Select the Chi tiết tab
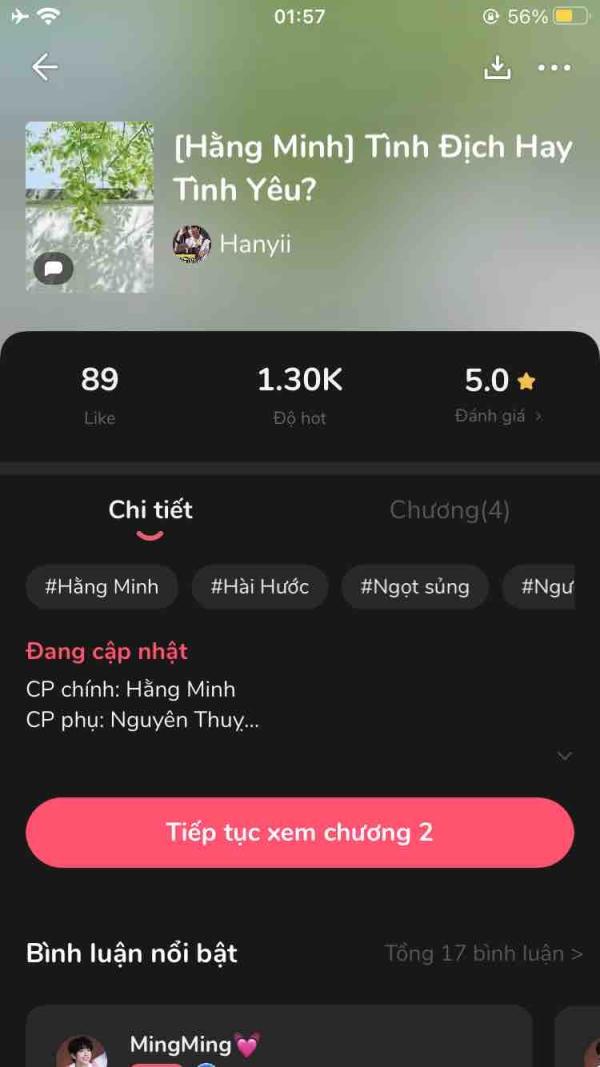Viewport: 600px width, 1067px height. coord(151,510)
